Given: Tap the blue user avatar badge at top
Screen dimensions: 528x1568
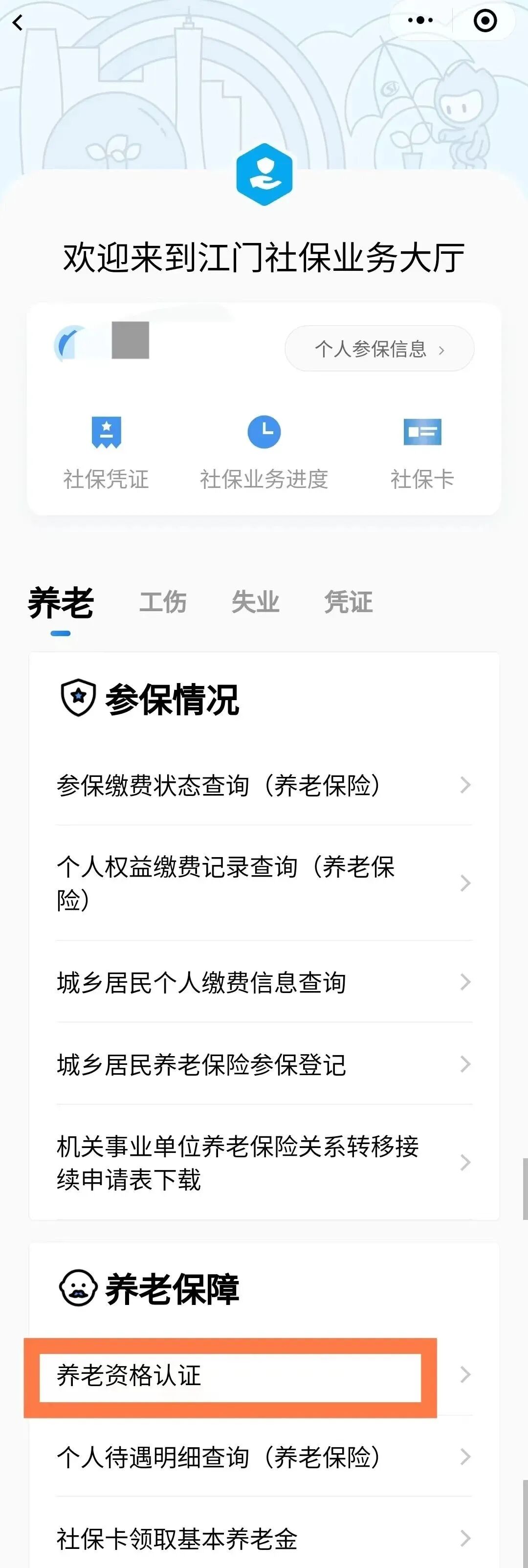Looking at the screenshot, I should pyautogui.click(x=264, y=173).
